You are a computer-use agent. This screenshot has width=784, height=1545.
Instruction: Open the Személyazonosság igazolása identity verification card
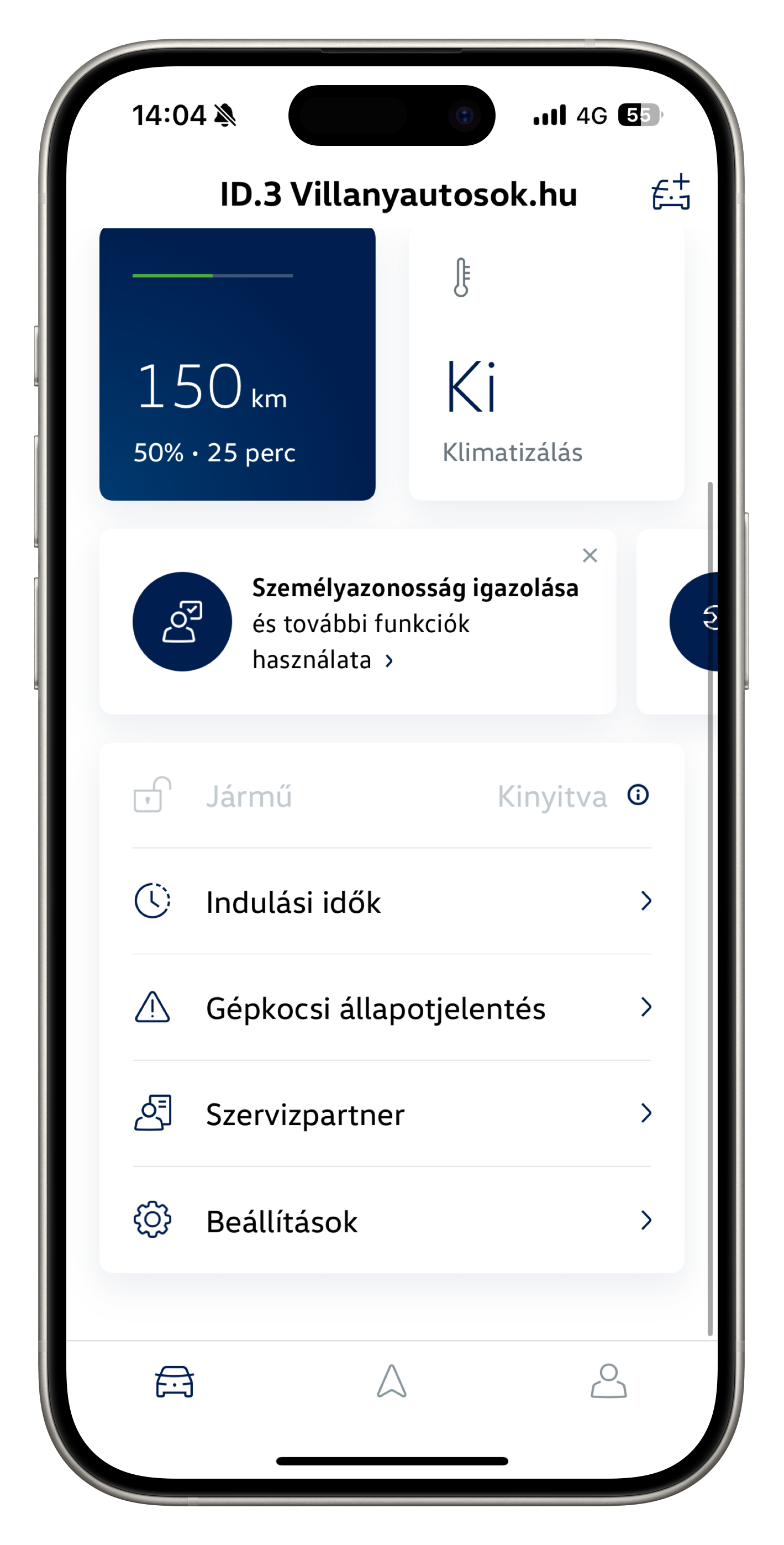pos(357,622)
